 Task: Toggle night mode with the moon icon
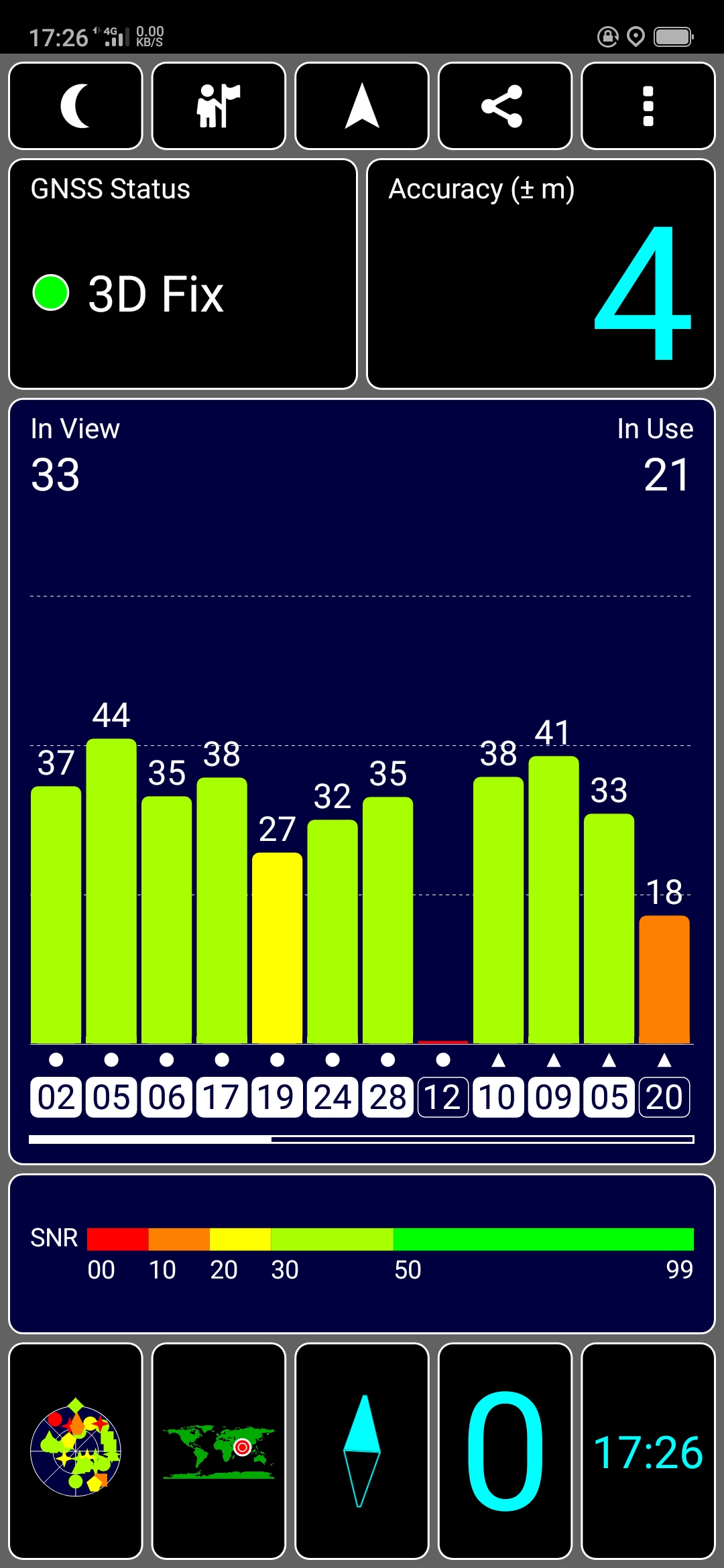tap(76, 106)
